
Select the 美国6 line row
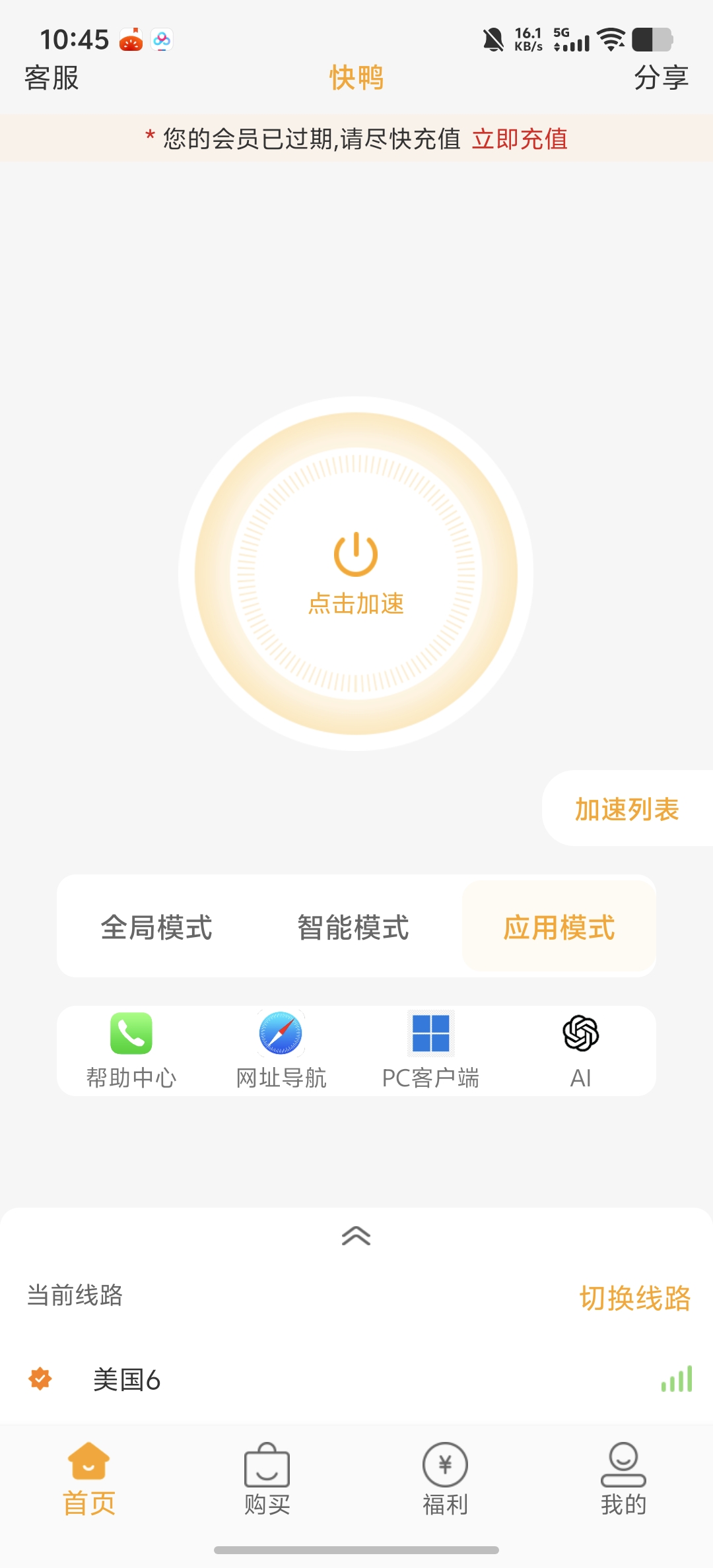356,1379
